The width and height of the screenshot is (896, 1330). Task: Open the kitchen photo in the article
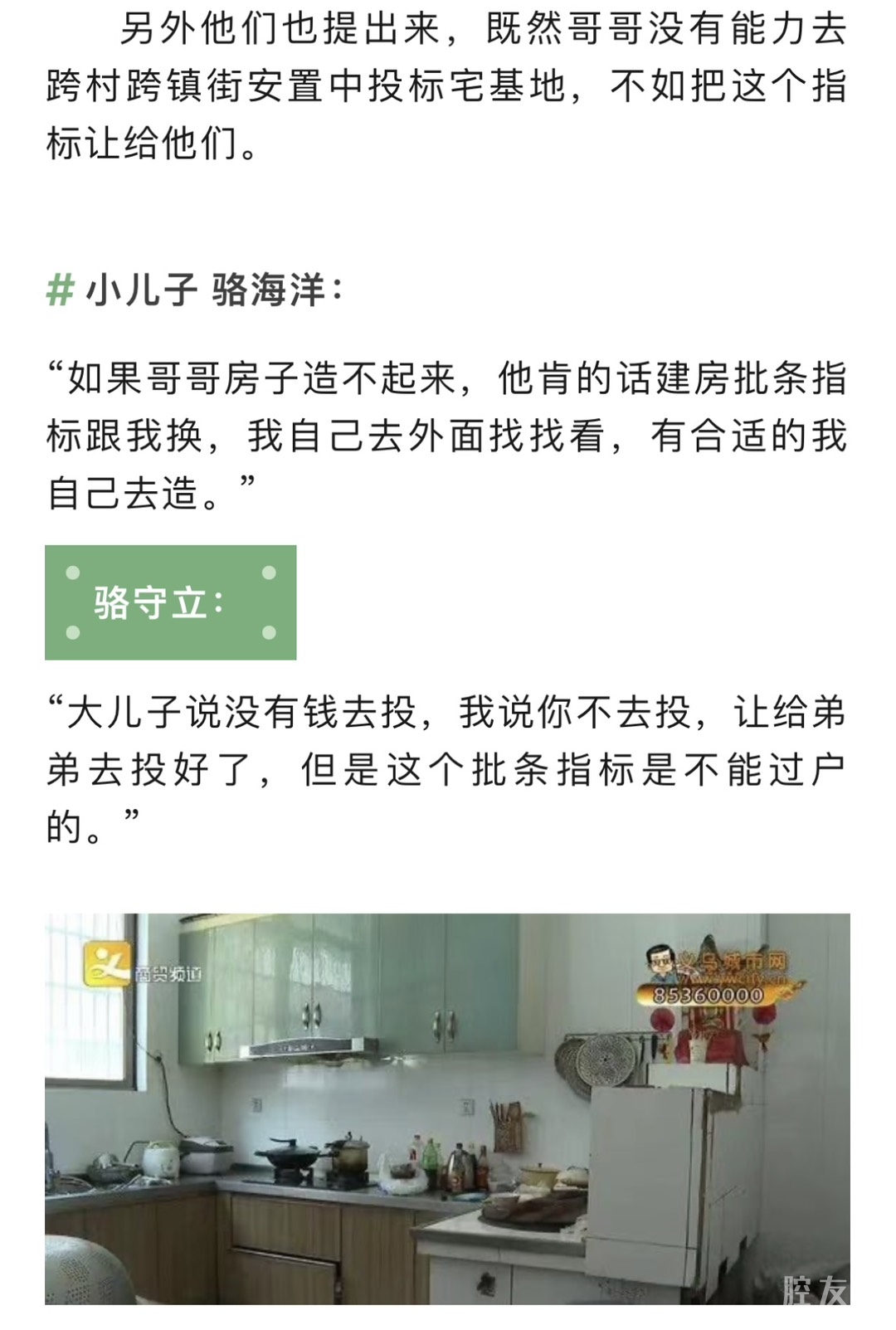447,1108
